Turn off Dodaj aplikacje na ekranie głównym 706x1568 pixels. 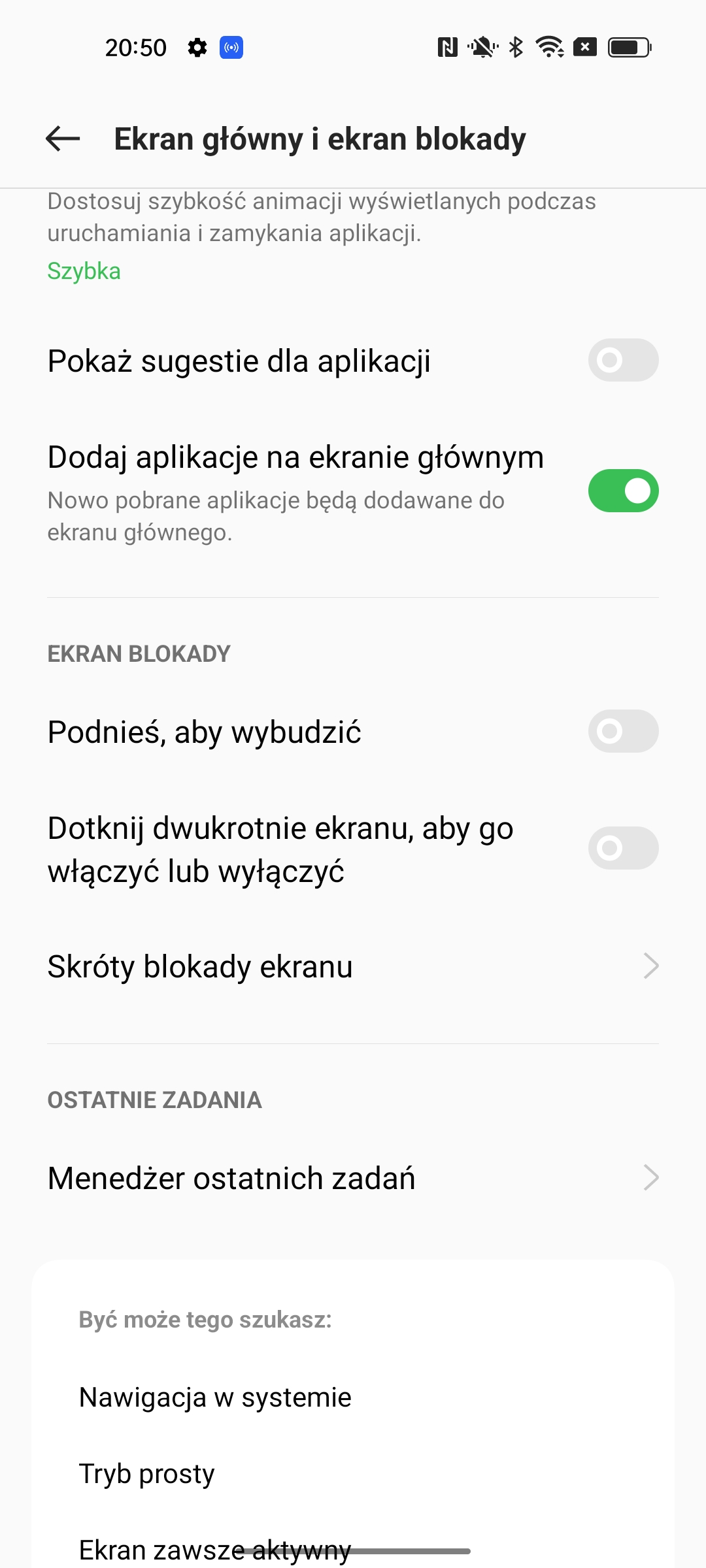click(x=622, y=491)
